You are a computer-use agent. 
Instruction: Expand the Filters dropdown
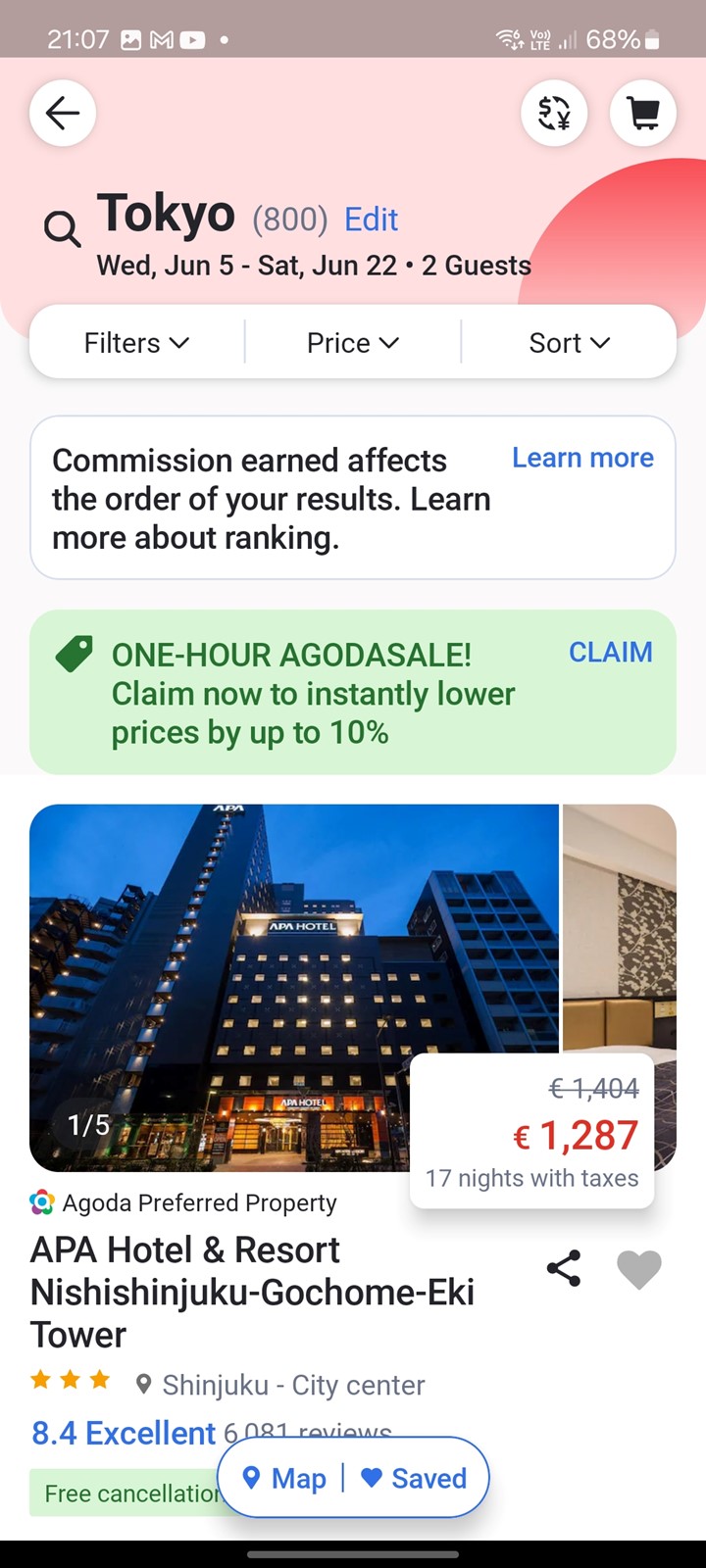137,343
